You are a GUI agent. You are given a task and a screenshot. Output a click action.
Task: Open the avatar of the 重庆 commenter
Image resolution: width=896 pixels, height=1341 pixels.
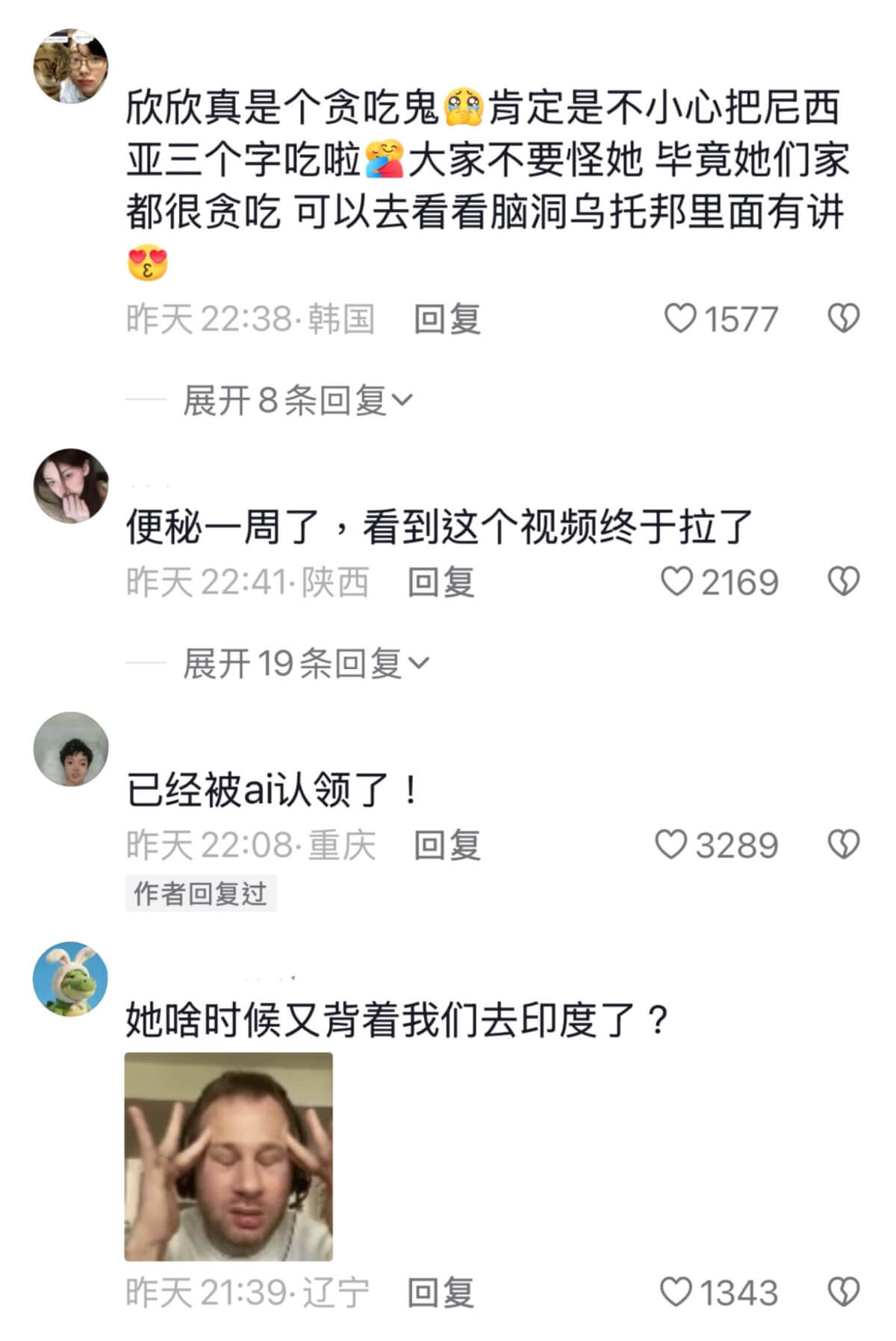[71, 749]
